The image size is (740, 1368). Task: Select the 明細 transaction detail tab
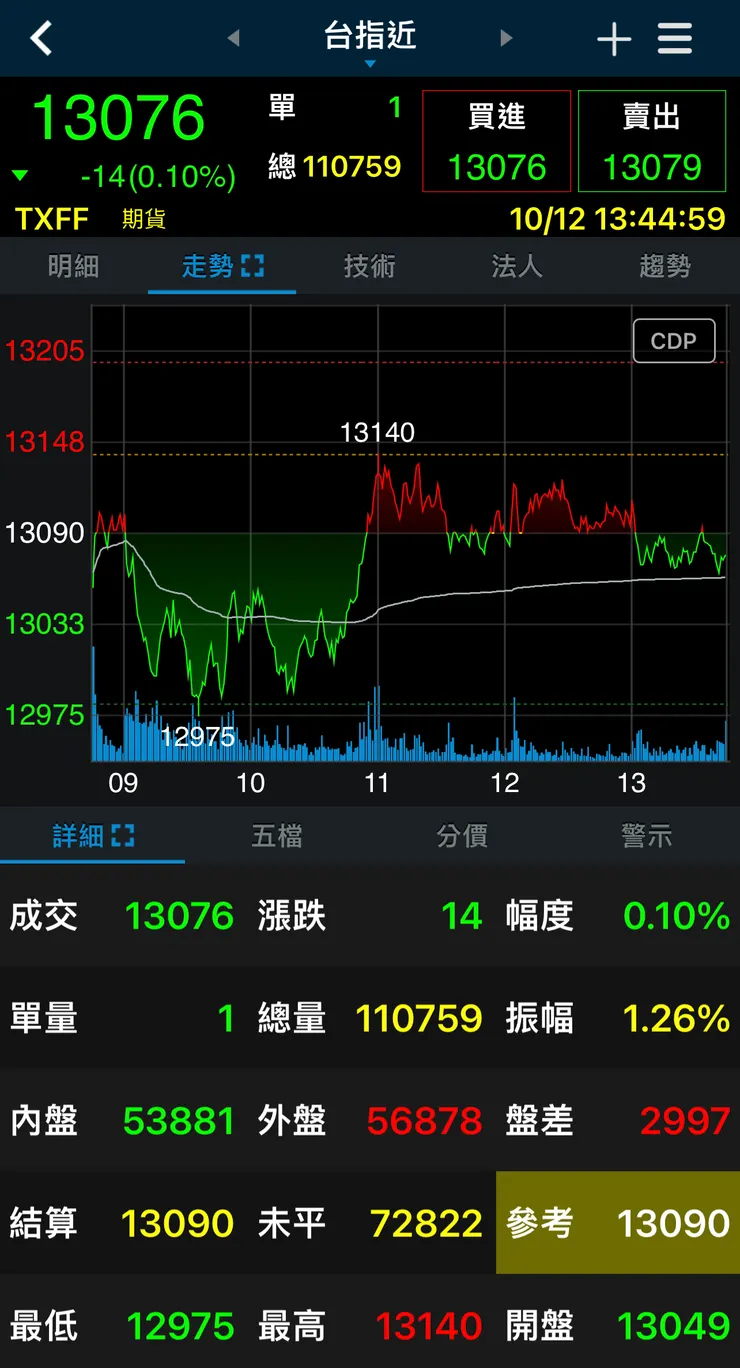[x=74, y=266]
